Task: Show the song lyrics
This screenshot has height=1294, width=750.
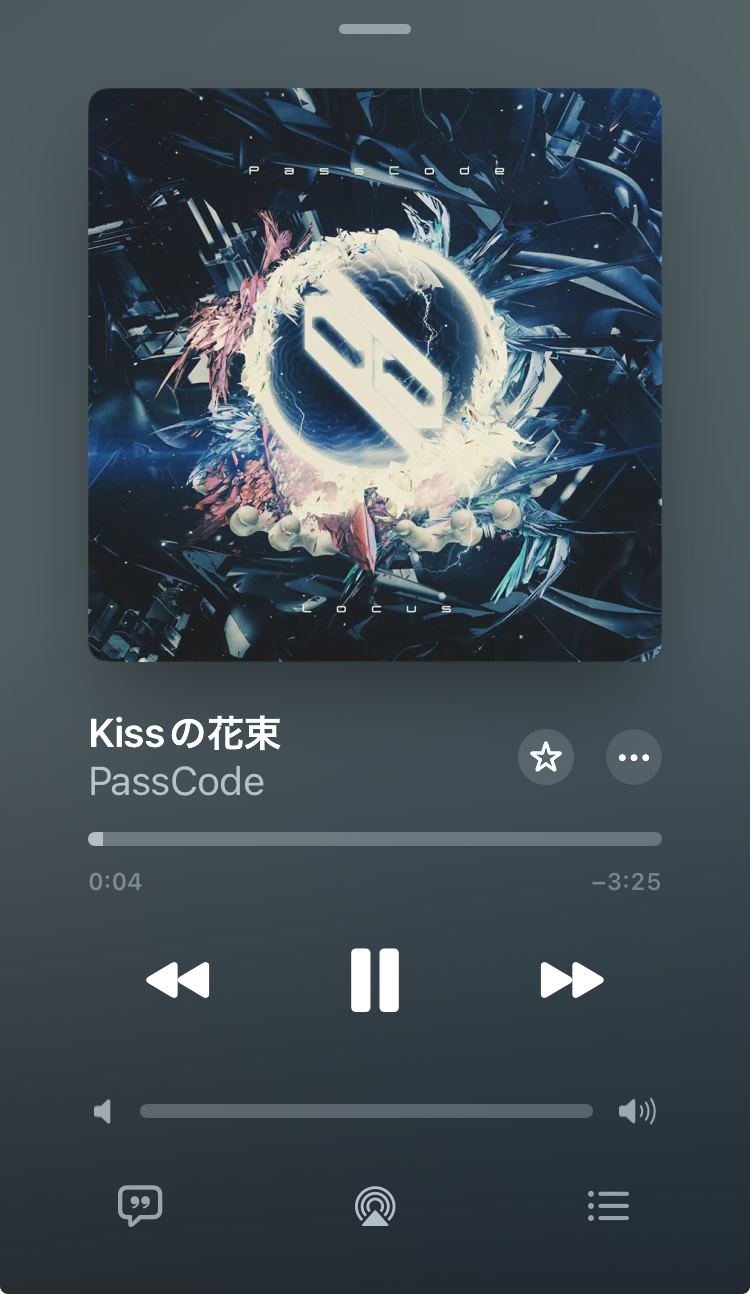Action: pos(140,1205)
